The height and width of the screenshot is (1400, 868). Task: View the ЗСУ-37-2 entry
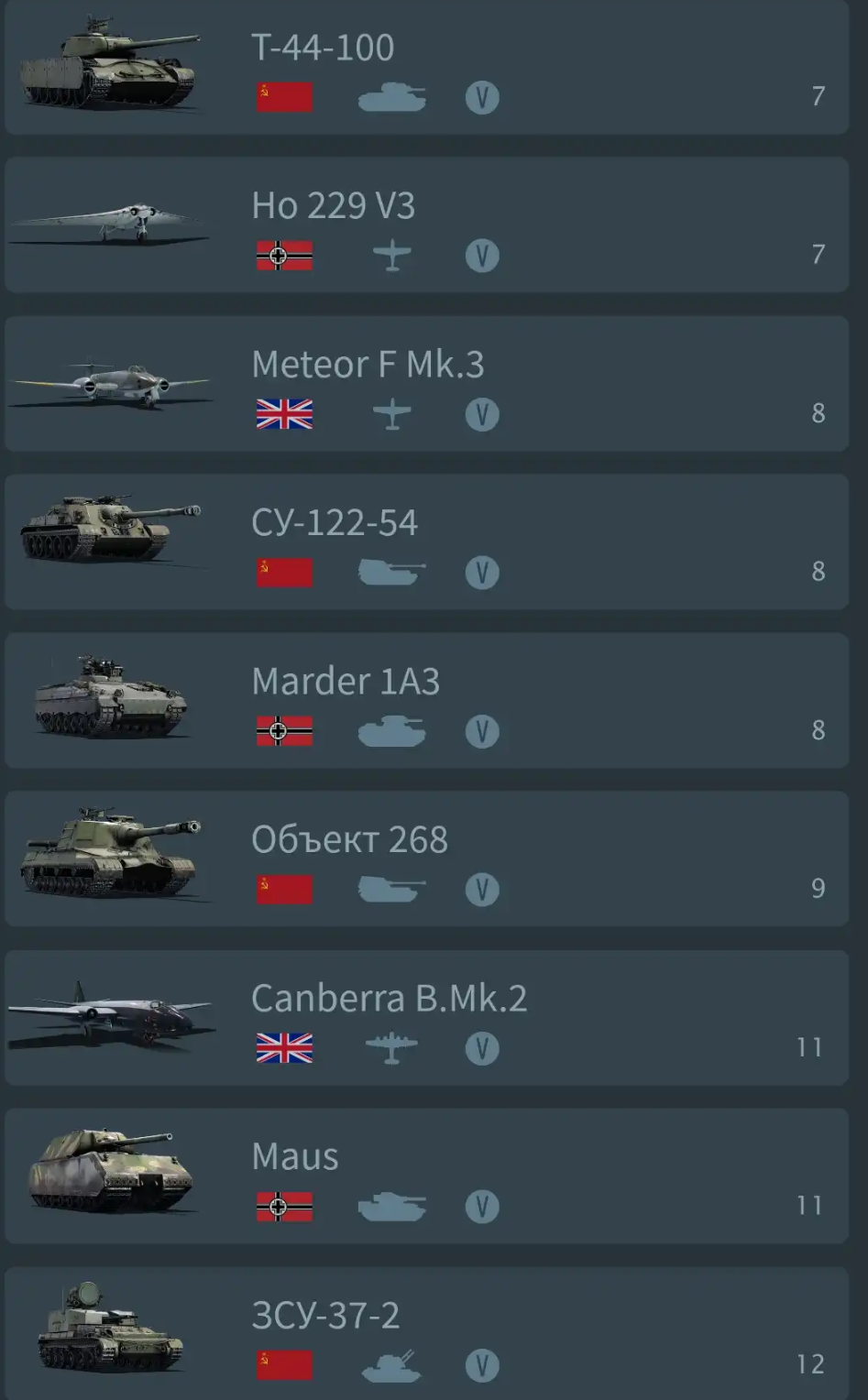(x=426, y=1334)
